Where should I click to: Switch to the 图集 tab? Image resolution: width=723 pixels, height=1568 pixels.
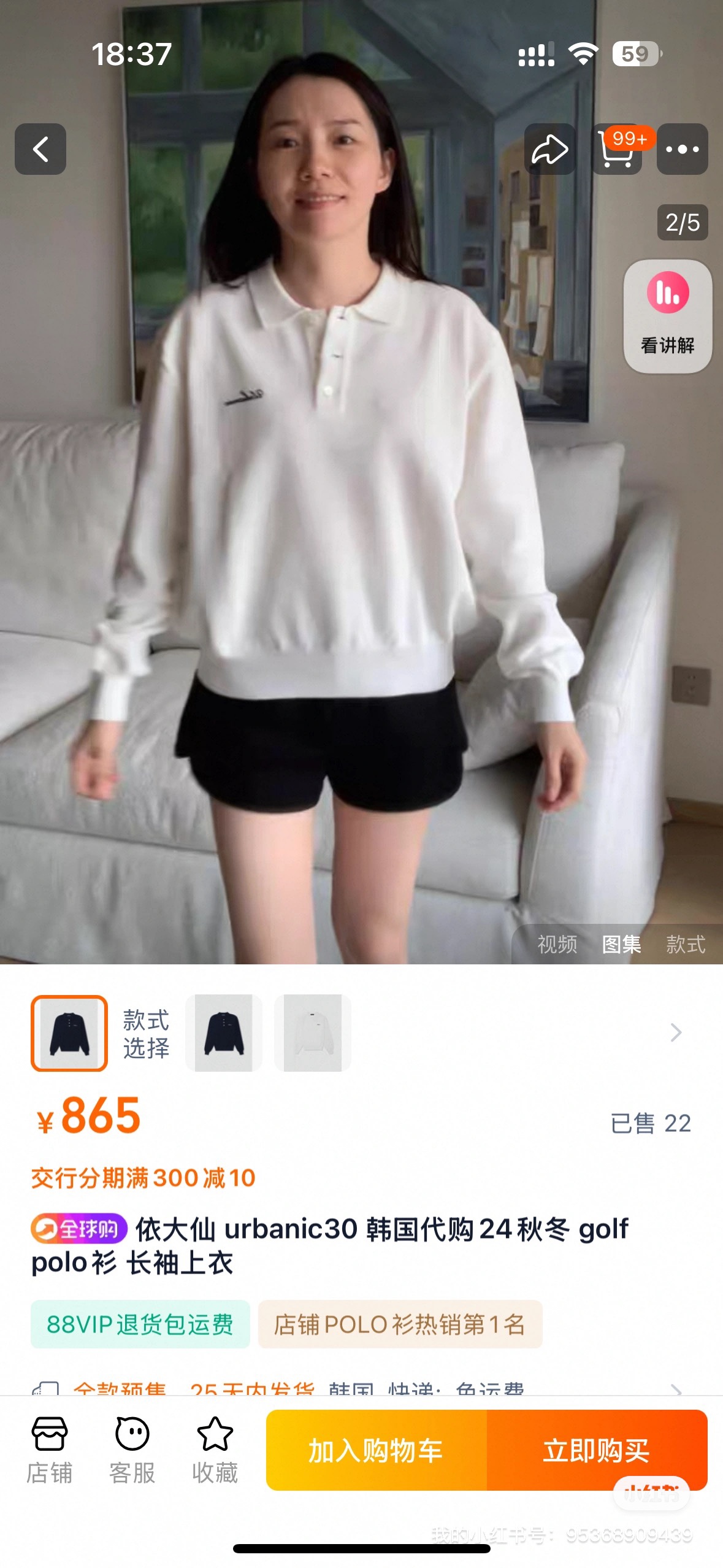tap(622, 944)
